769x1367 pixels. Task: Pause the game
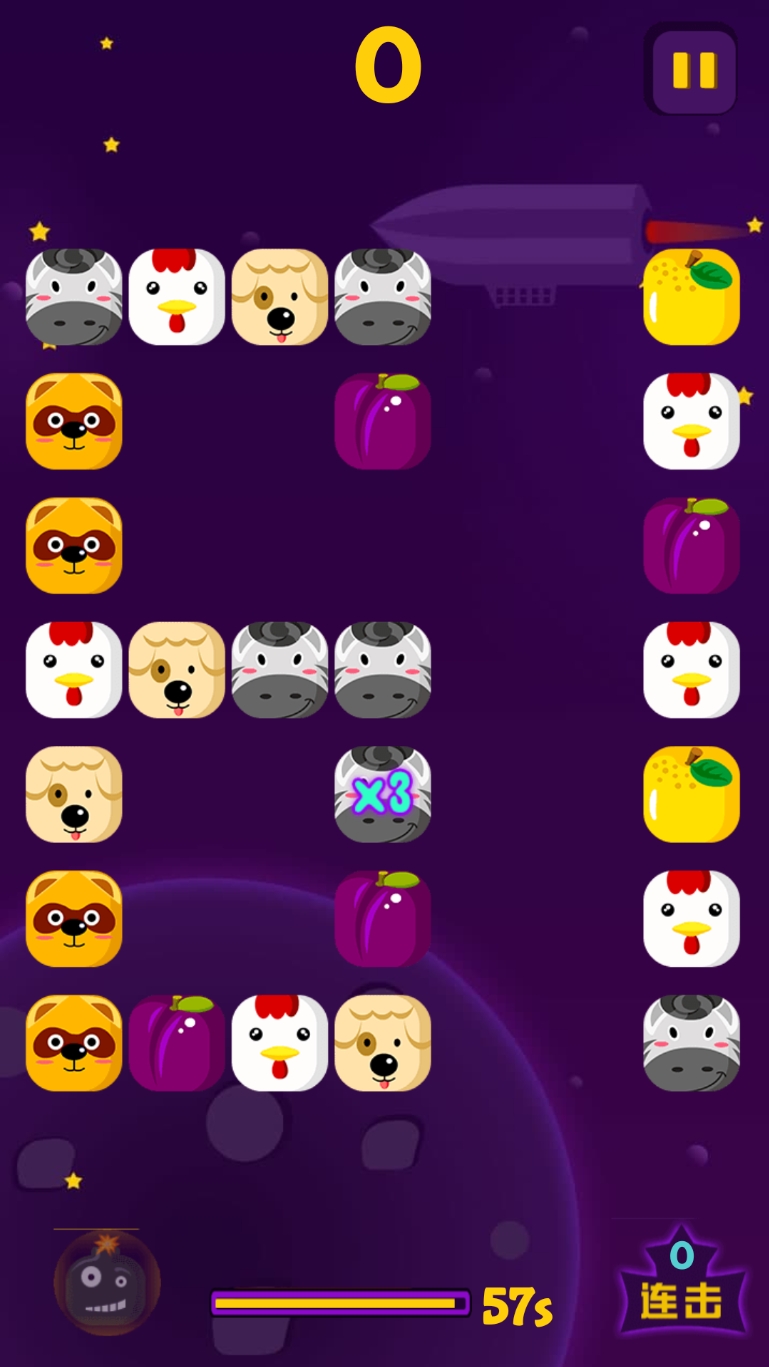pos(694,71)
